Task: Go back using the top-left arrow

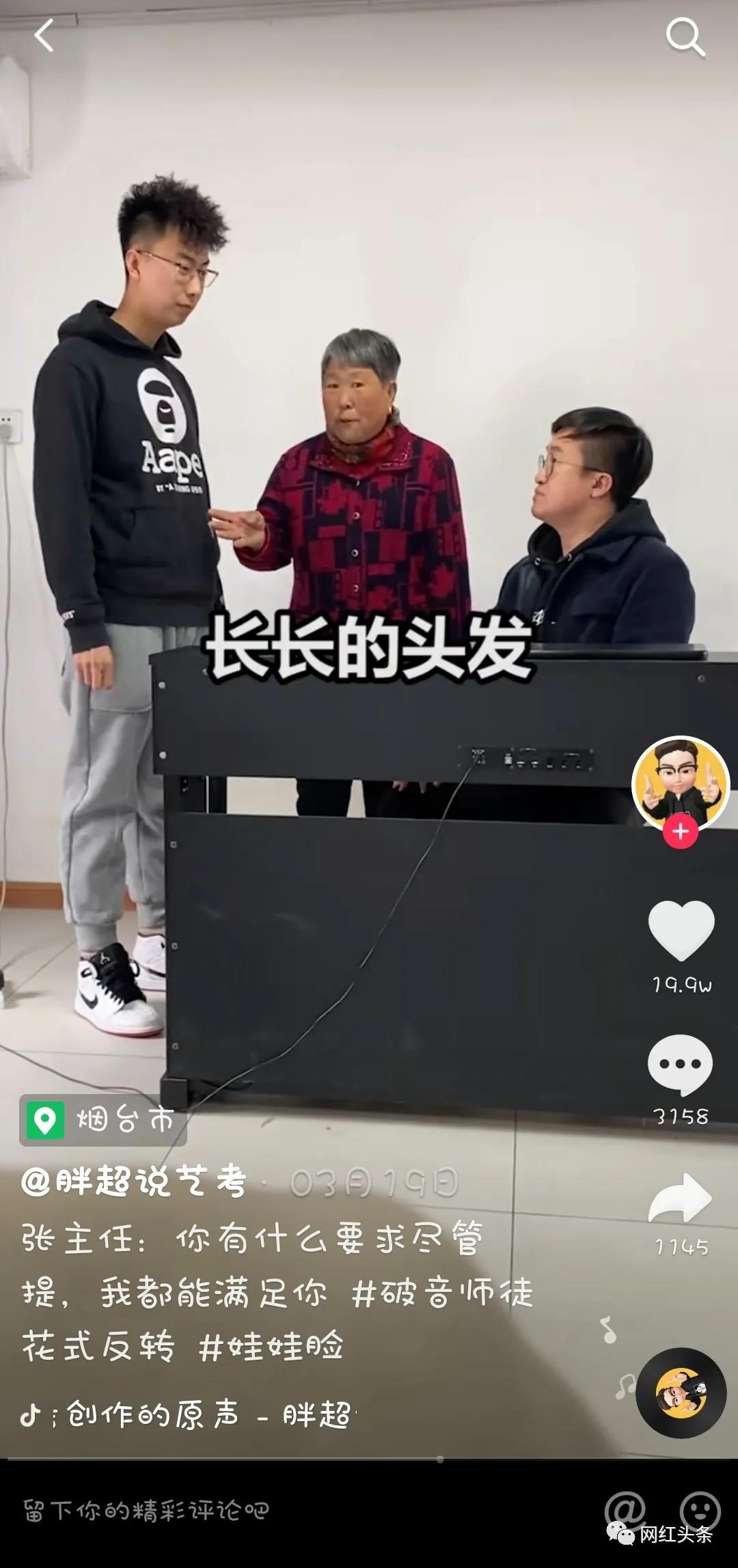Action: click(x=44, y=36)
